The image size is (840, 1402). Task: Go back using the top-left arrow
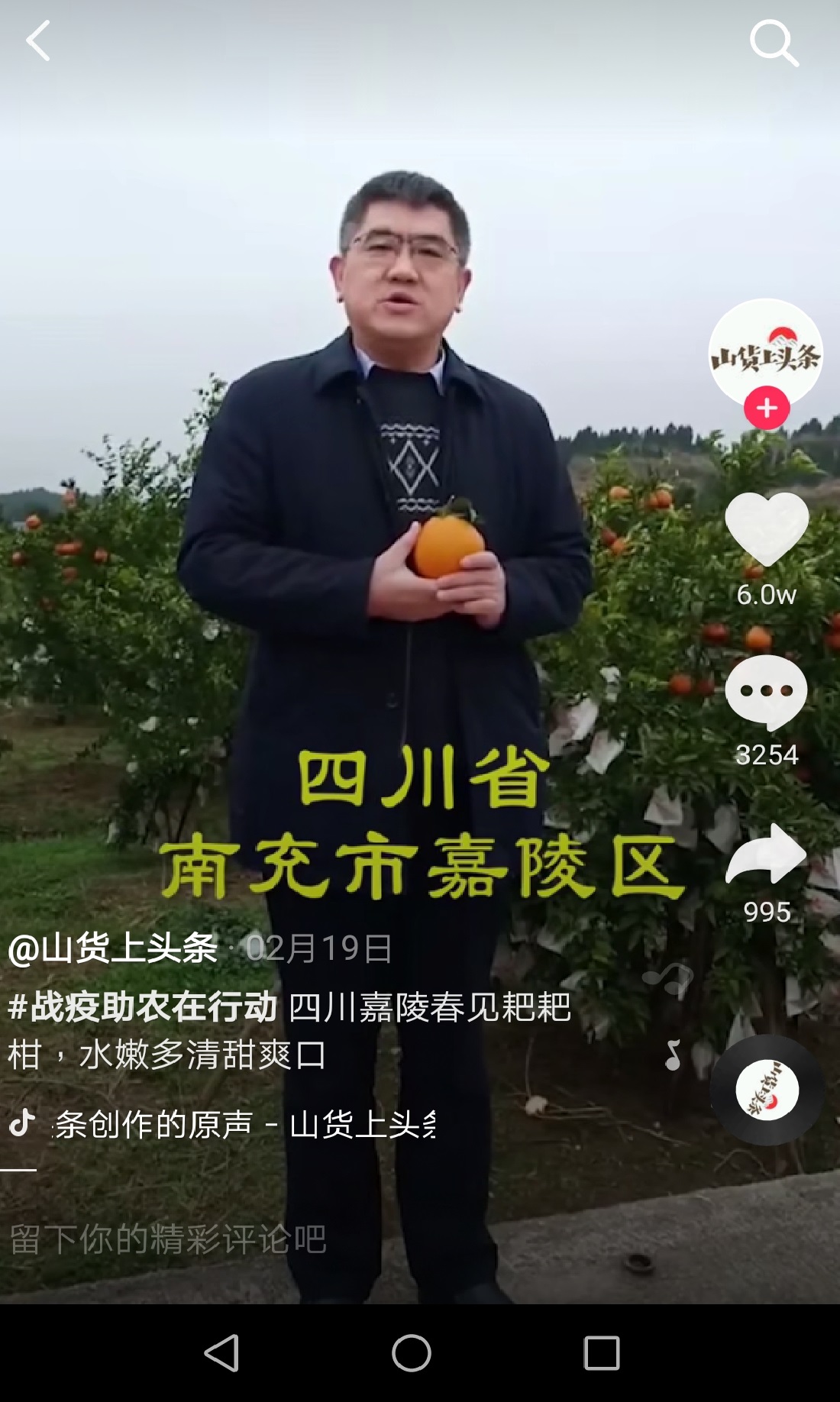click(x=38, y=41)
